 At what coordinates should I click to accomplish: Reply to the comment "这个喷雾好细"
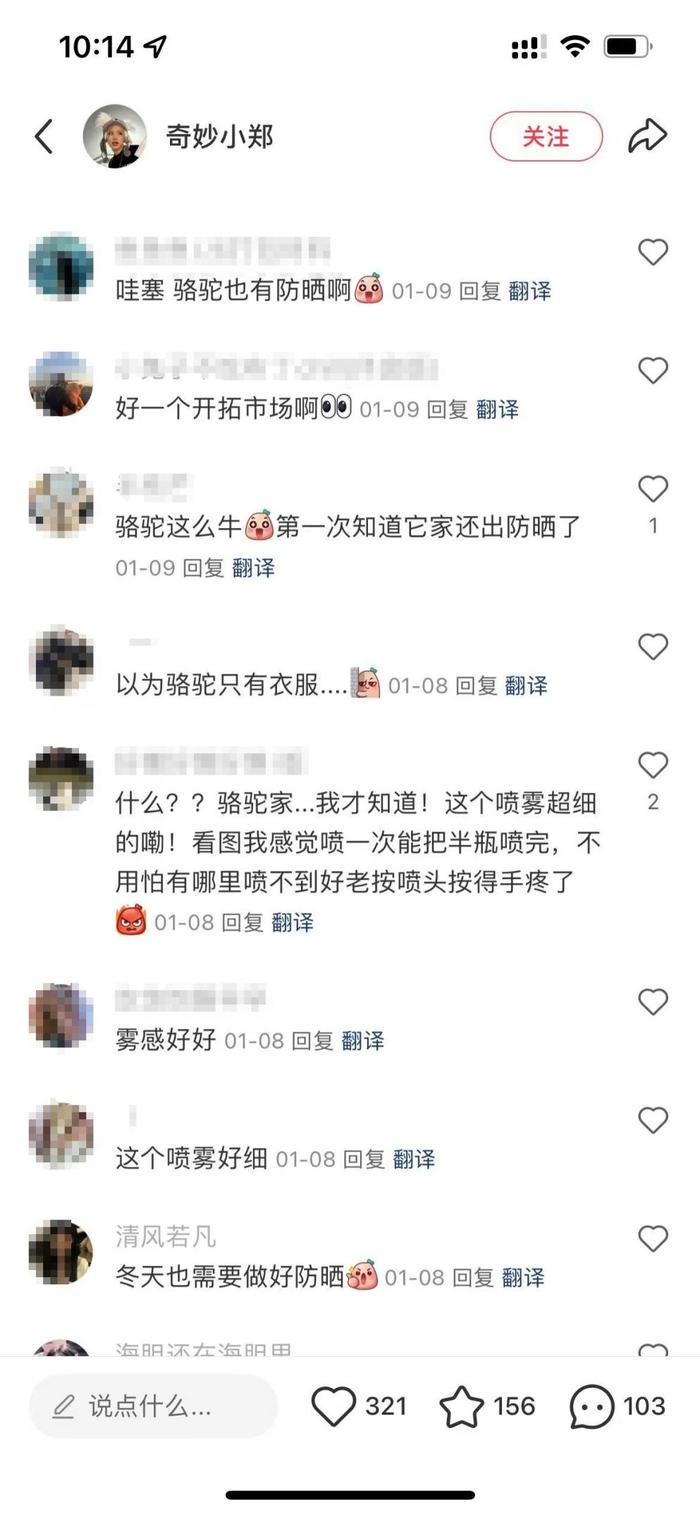364,1159
